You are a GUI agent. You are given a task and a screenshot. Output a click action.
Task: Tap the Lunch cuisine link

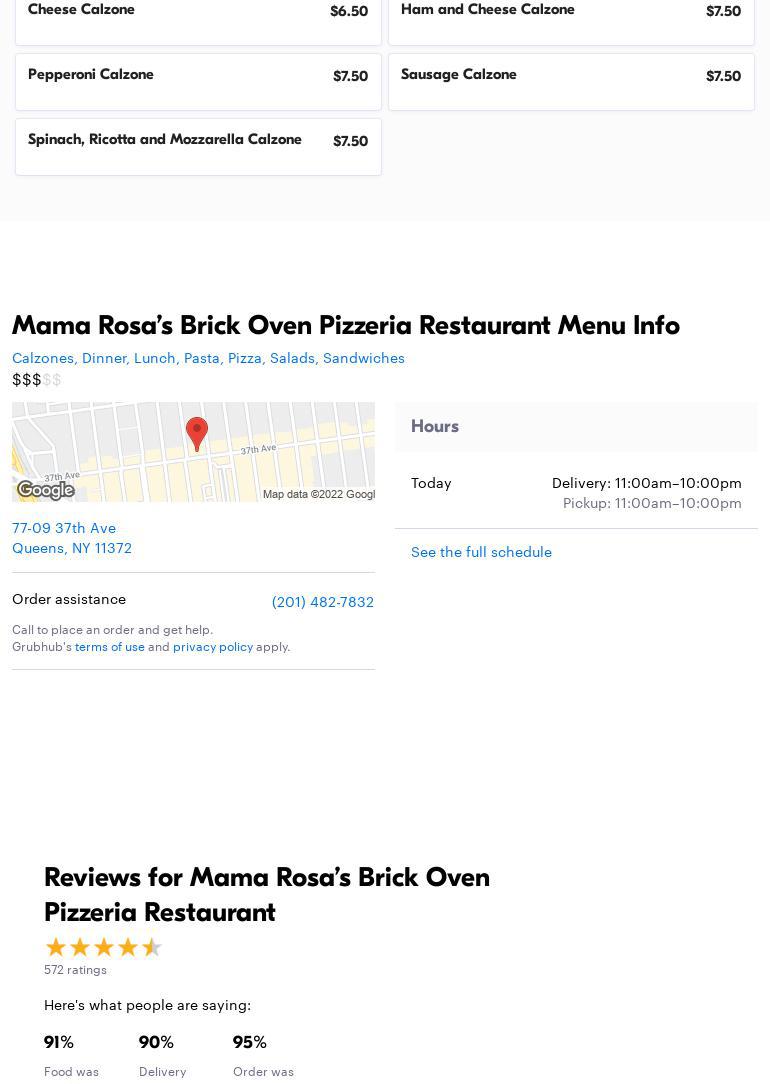click(x=154, y=358)
